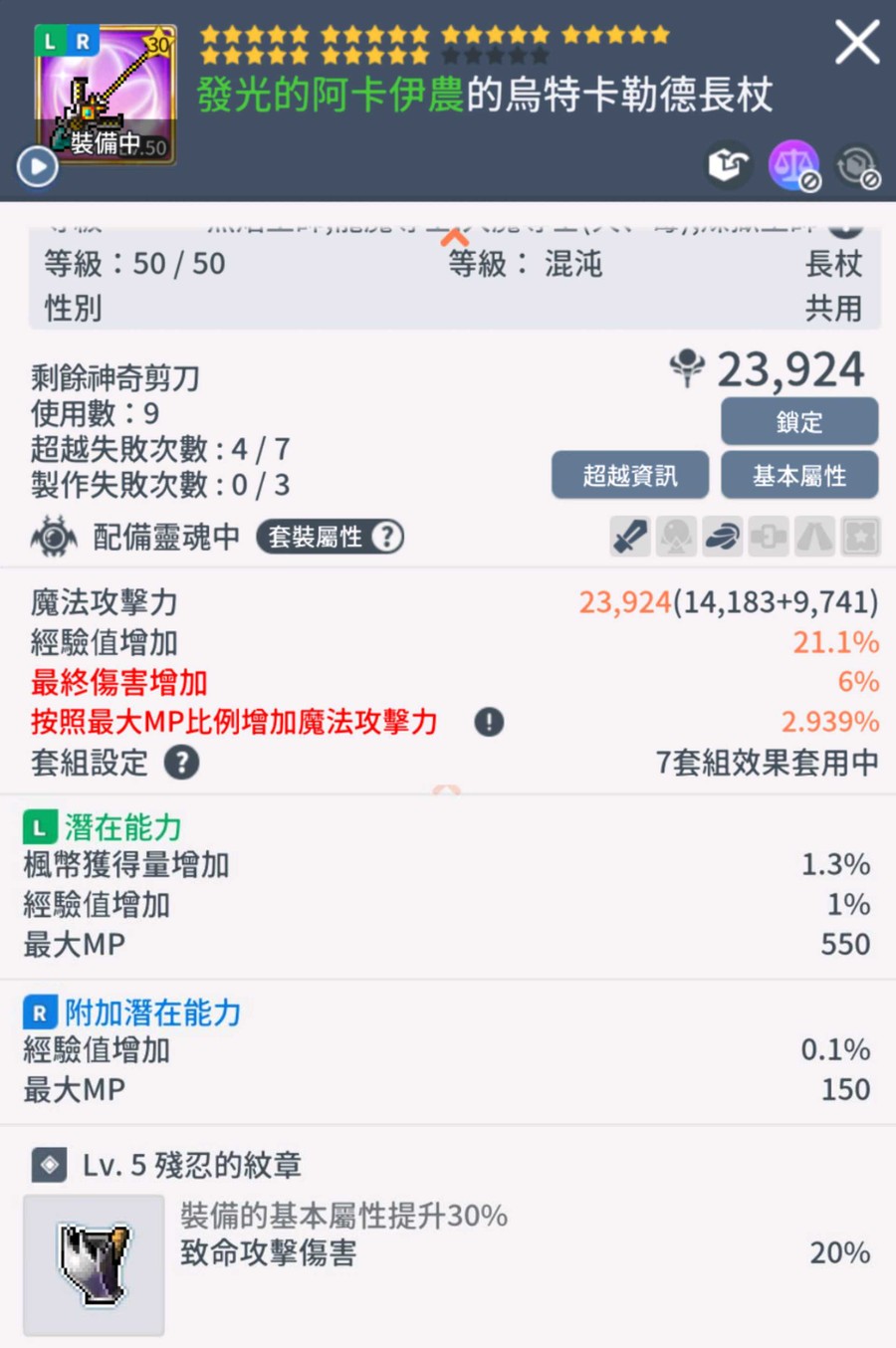Viewport: 896px width, 1348px height.
Task: Collapse the section with orange arrow
Action: 454,237
